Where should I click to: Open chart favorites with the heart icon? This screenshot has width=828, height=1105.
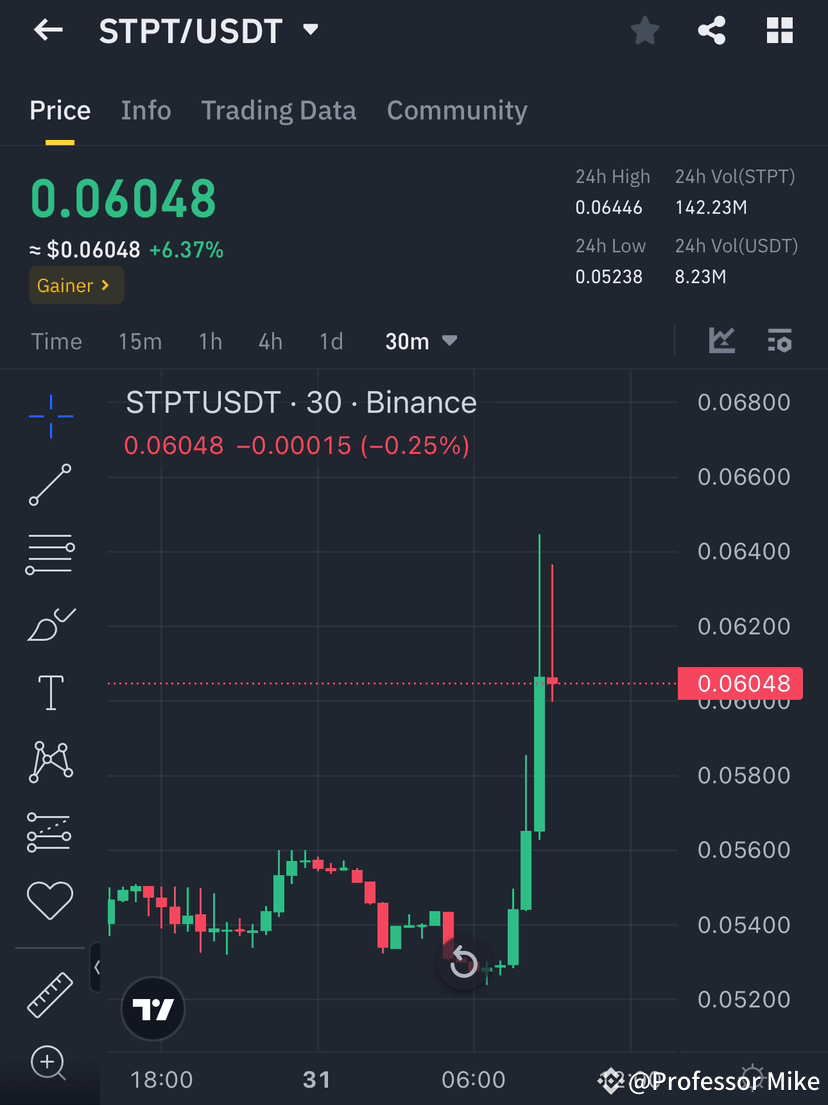tap(50, 900)
